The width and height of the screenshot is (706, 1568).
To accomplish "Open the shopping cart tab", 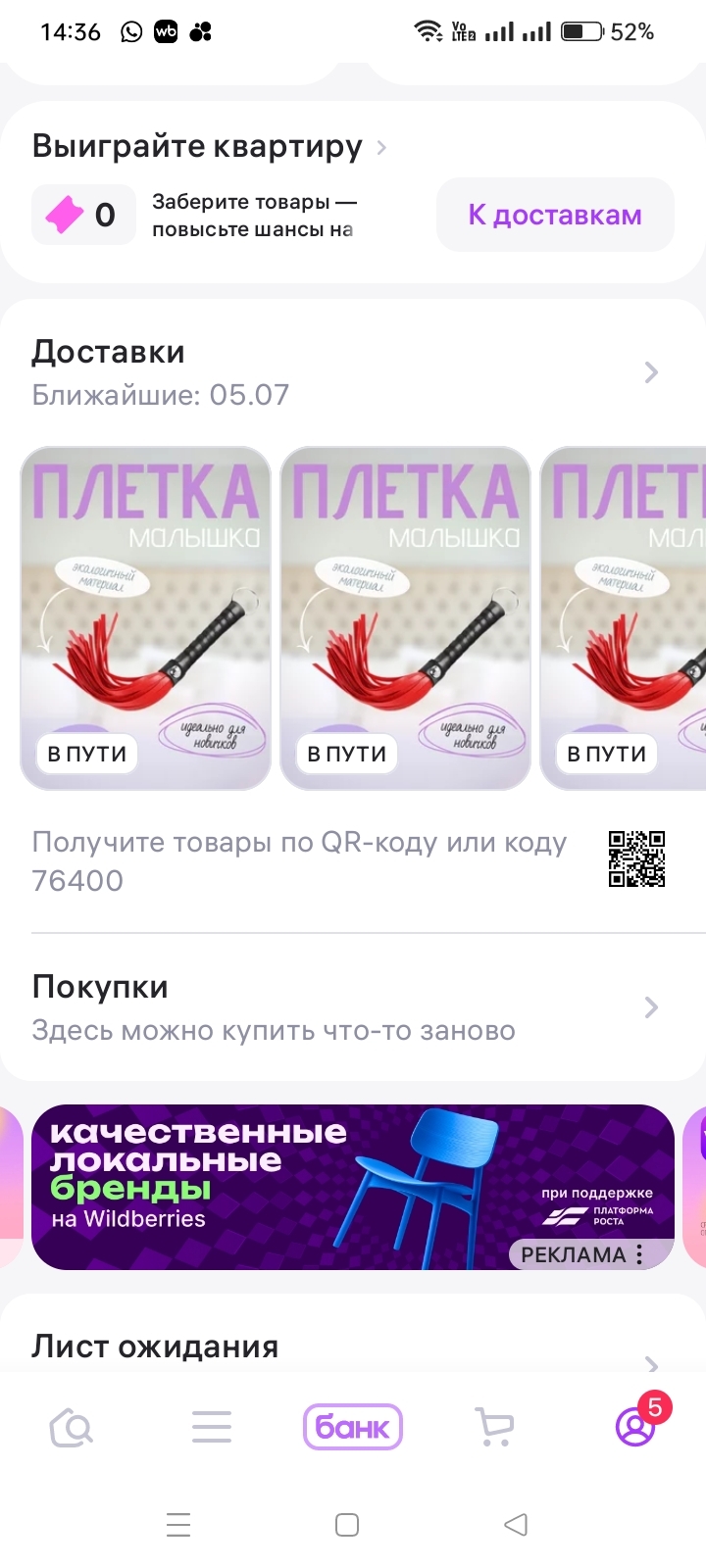I will (x=494, y=1428).
